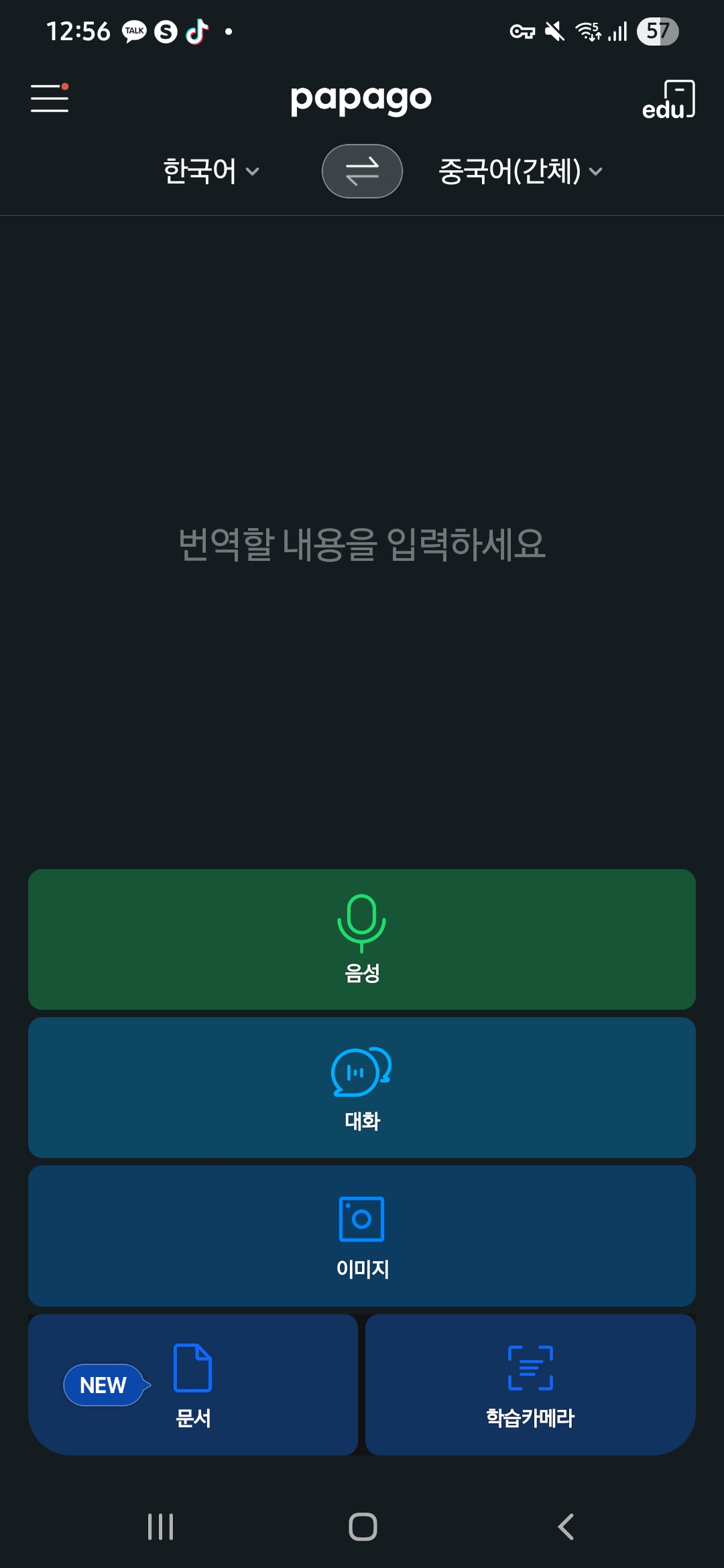Image resolution: width=724 pixels, height=1568 pixels.
Task: Show recent apps
Action: point(160,1527)
